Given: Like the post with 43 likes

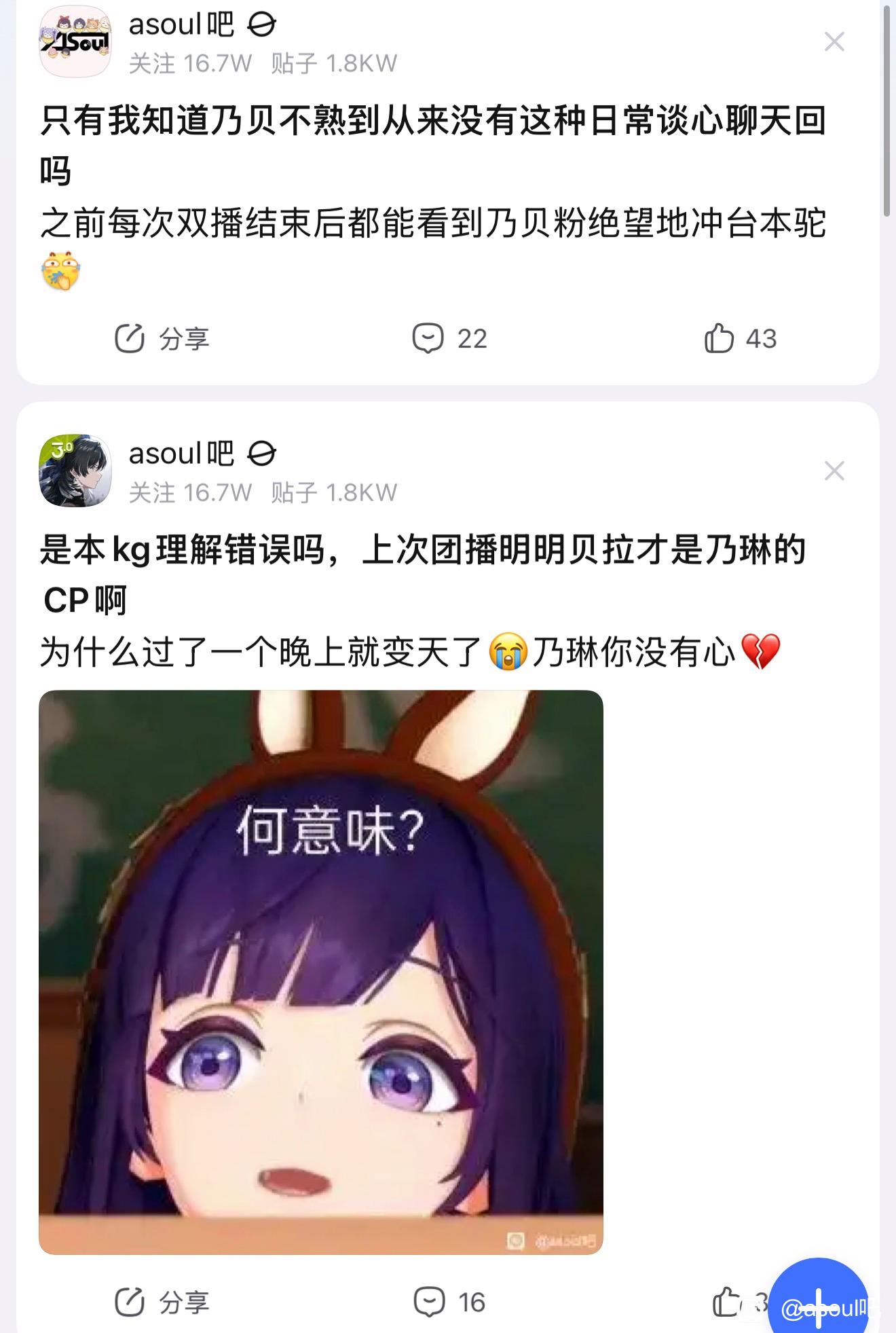Looking at the screenshot, I should [740, 338].
